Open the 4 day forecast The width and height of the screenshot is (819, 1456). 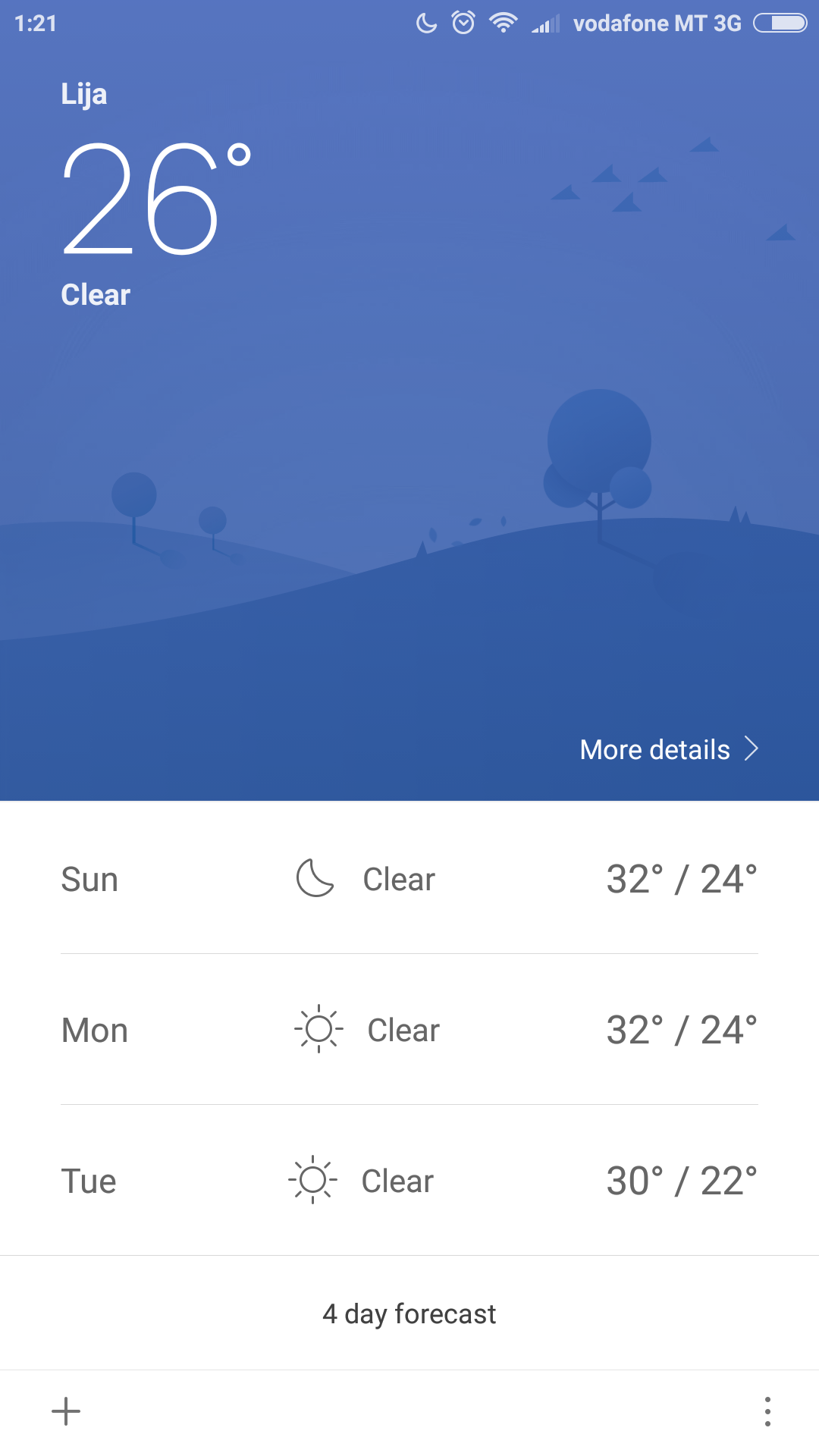click(x=409, y=1313)
